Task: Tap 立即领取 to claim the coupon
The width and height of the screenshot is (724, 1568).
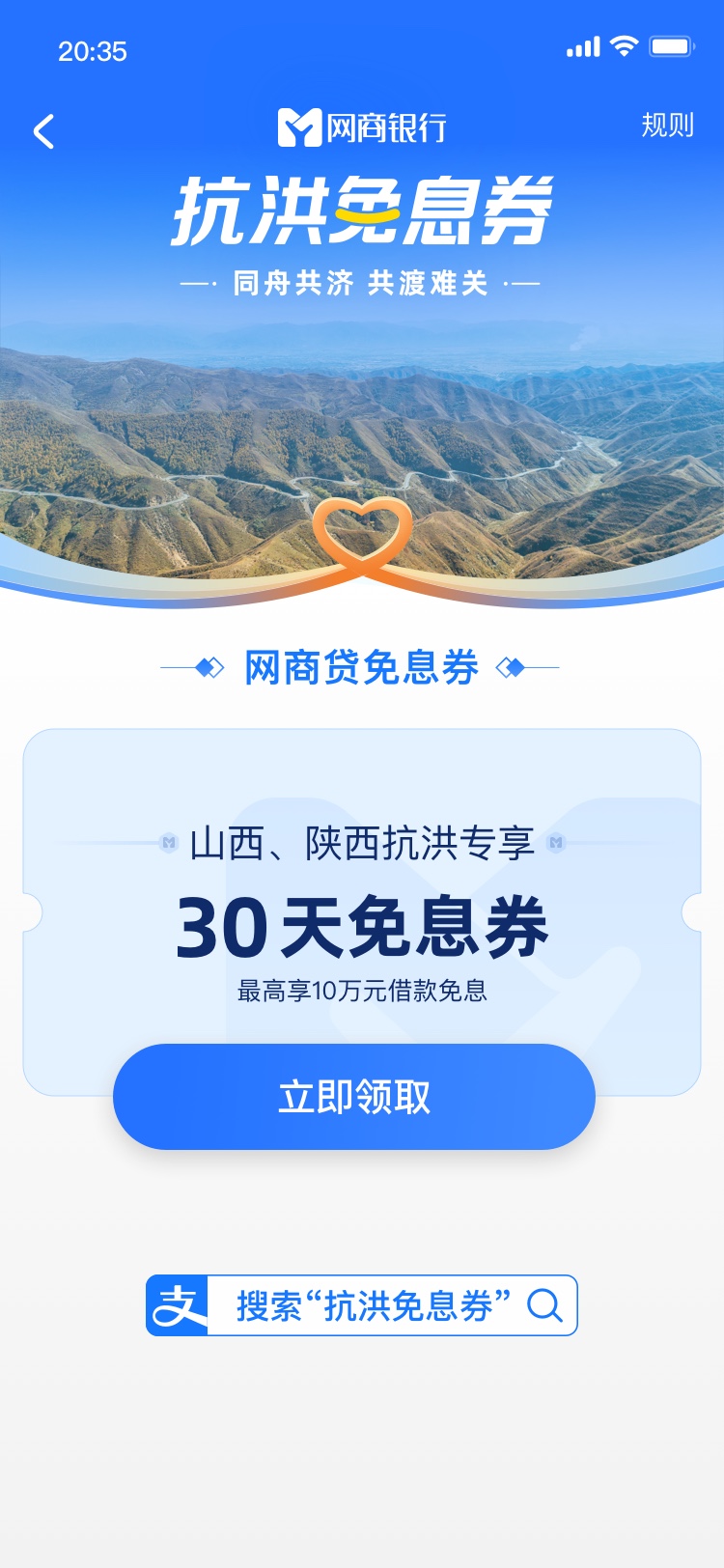Action: [354, 1097]
